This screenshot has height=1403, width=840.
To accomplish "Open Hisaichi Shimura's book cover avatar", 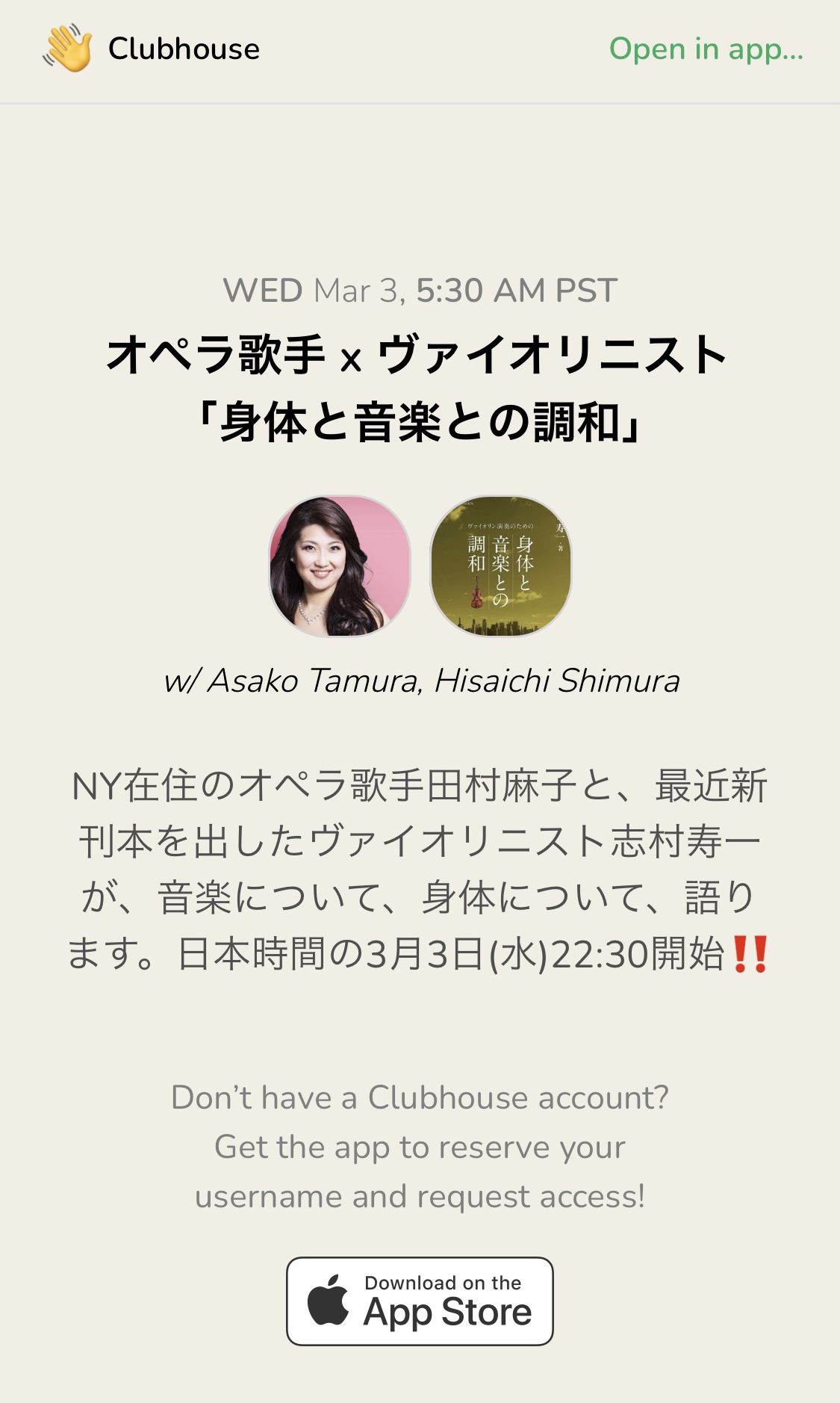I will point(500,566).
